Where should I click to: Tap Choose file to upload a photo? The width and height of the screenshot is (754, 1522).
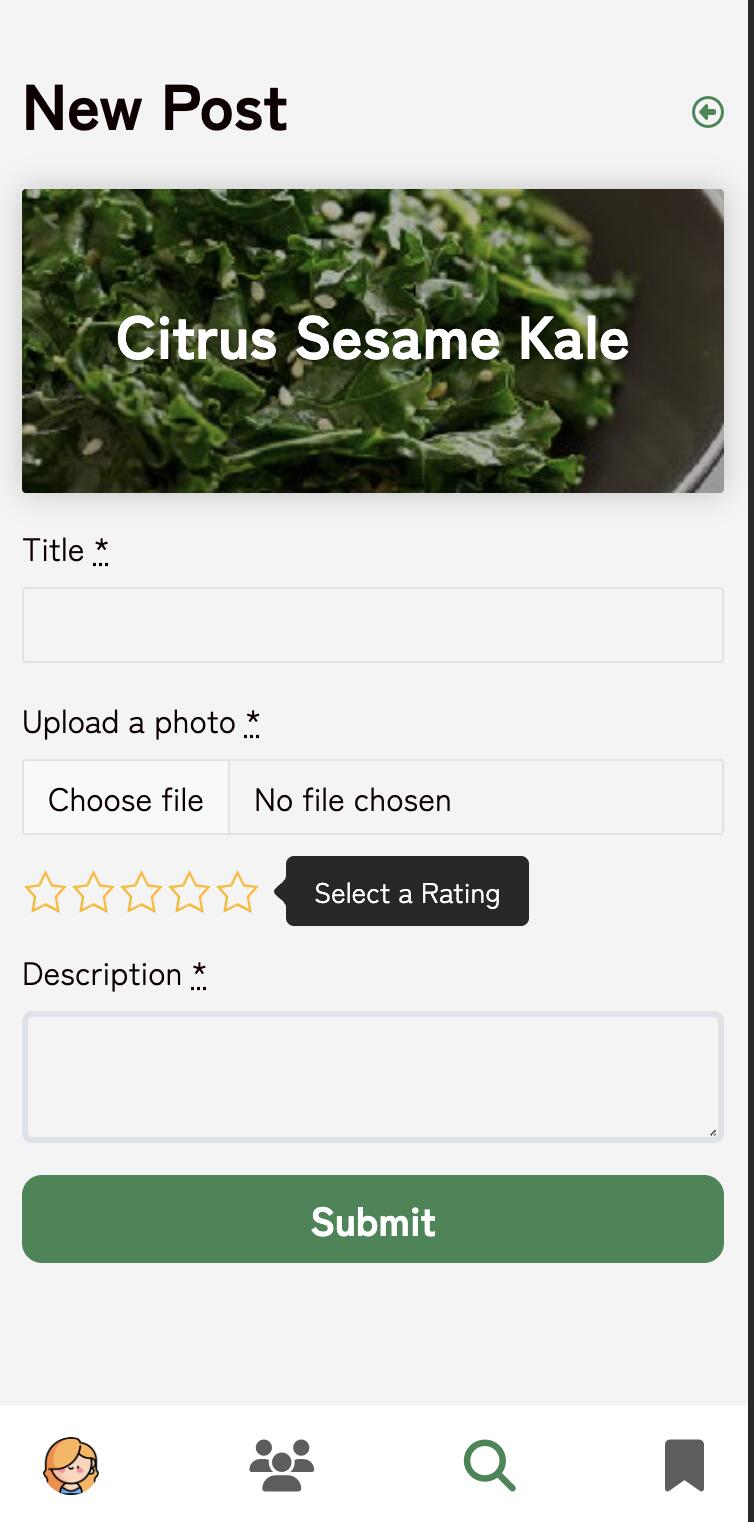126,798
